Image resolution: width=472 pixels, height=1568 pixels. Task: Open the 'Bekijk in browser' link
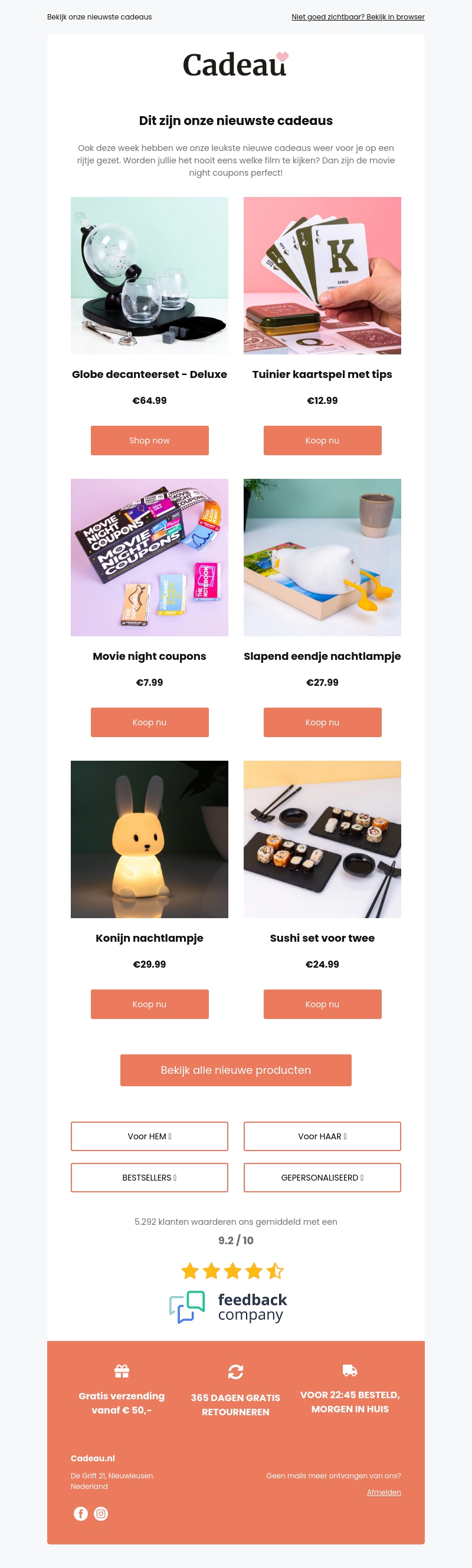(358, 17)
